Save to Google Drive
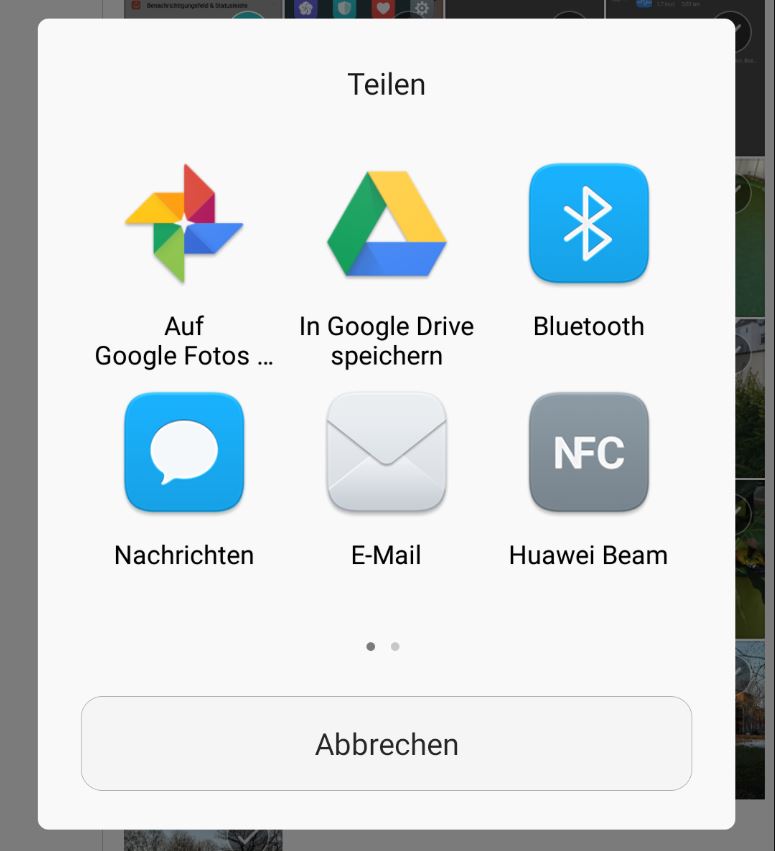The width and height of the screenshot is (775, 851). click(x=386, y=223)
